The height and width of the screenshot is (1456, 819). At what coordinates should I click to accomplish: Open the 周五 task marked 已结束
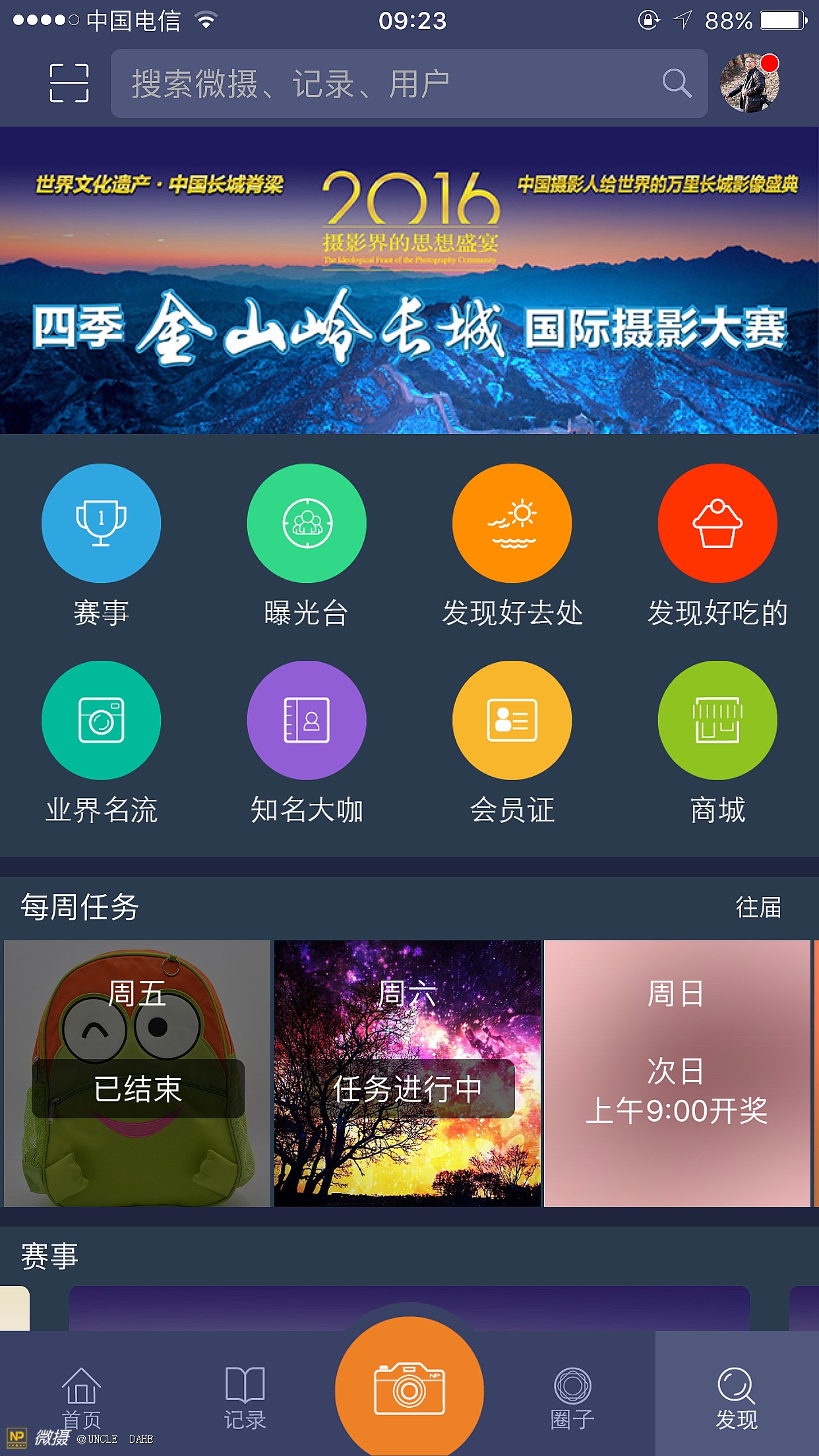coord(137,1074)
